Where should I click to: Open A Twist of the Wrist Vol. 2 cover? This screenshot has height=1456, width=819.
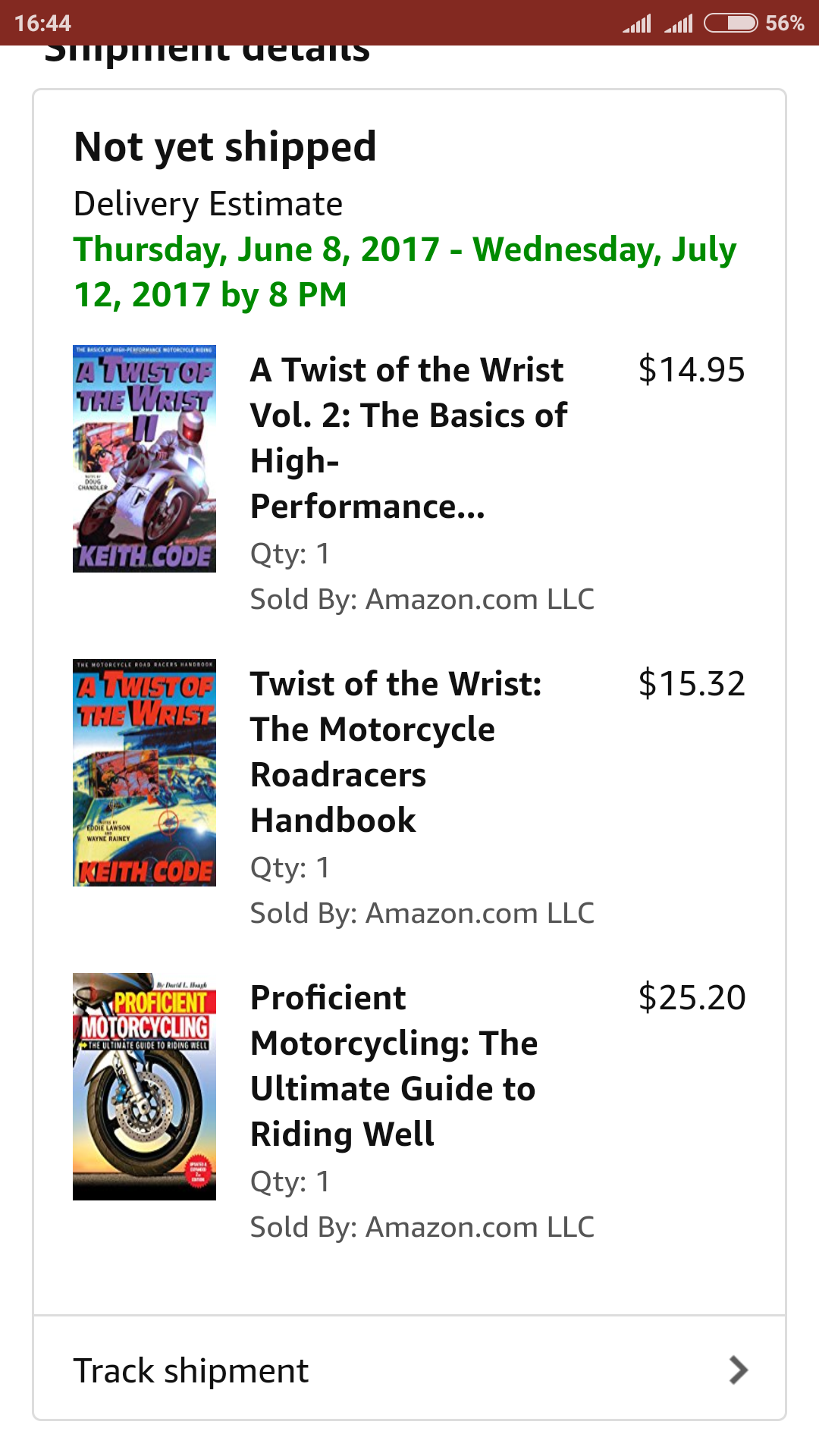tap(144, 459)
